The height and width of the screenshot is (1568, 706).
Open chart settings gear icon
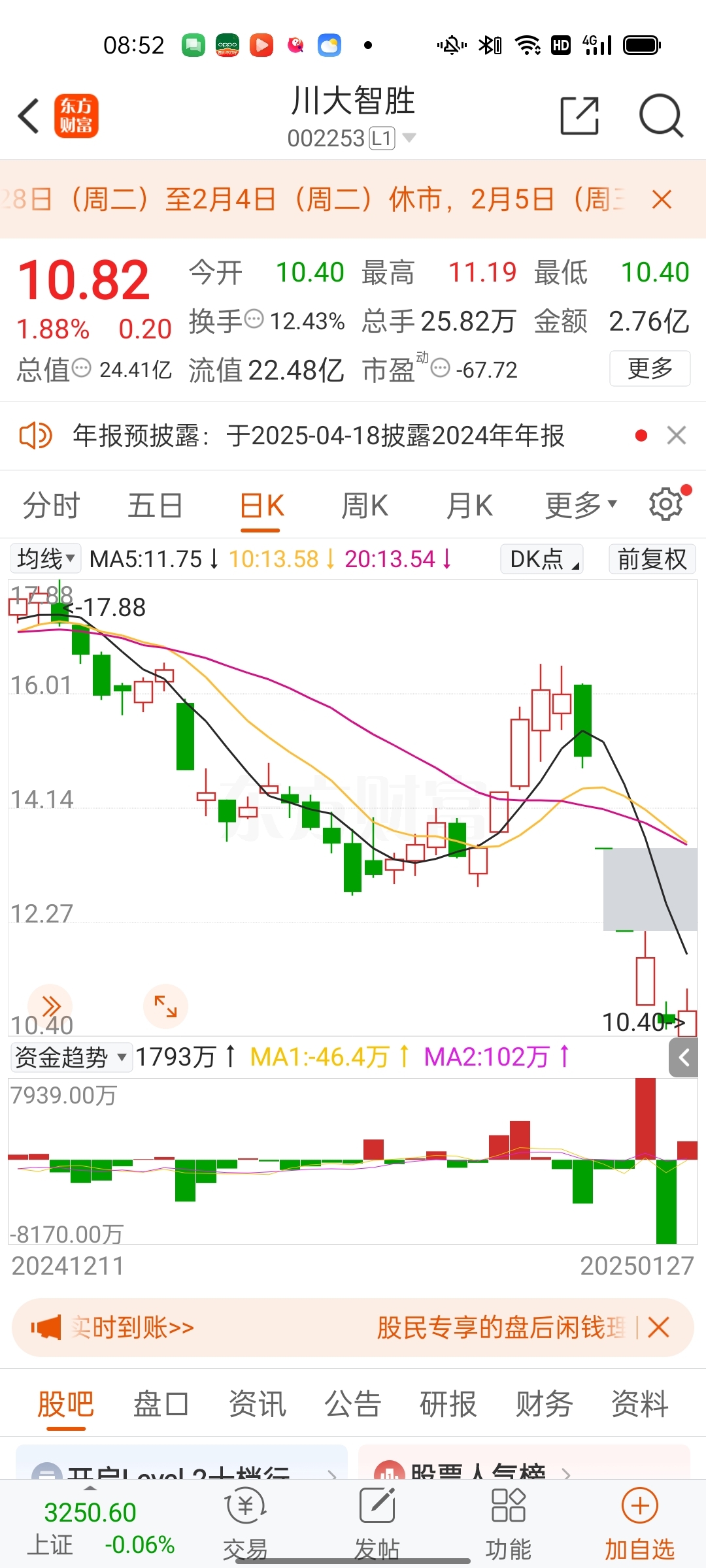pyautogui.click(x=666, y=504)
